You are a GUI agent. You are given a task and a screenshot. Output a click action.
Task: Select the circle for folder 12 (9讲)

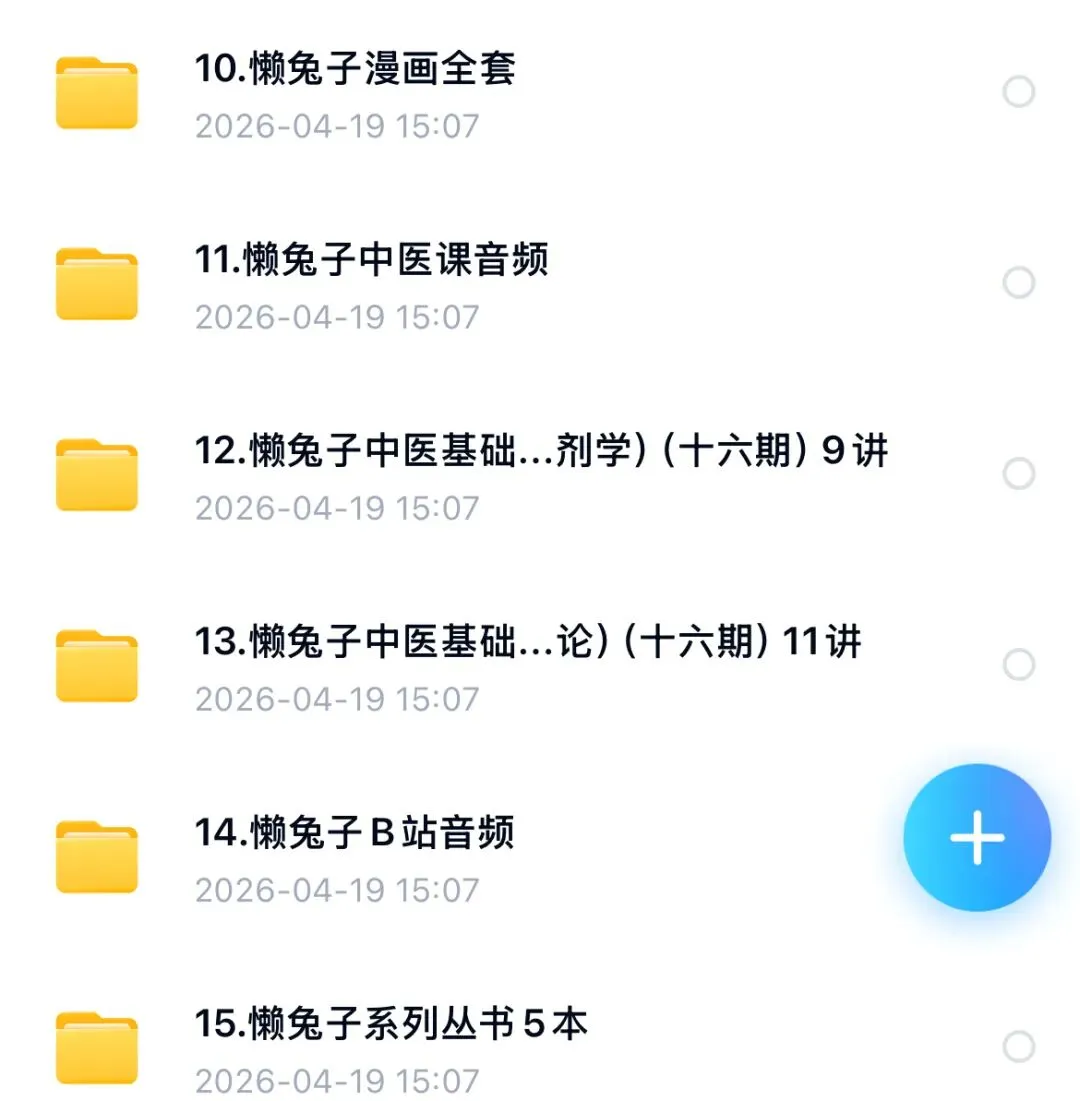pos(1018,474)
